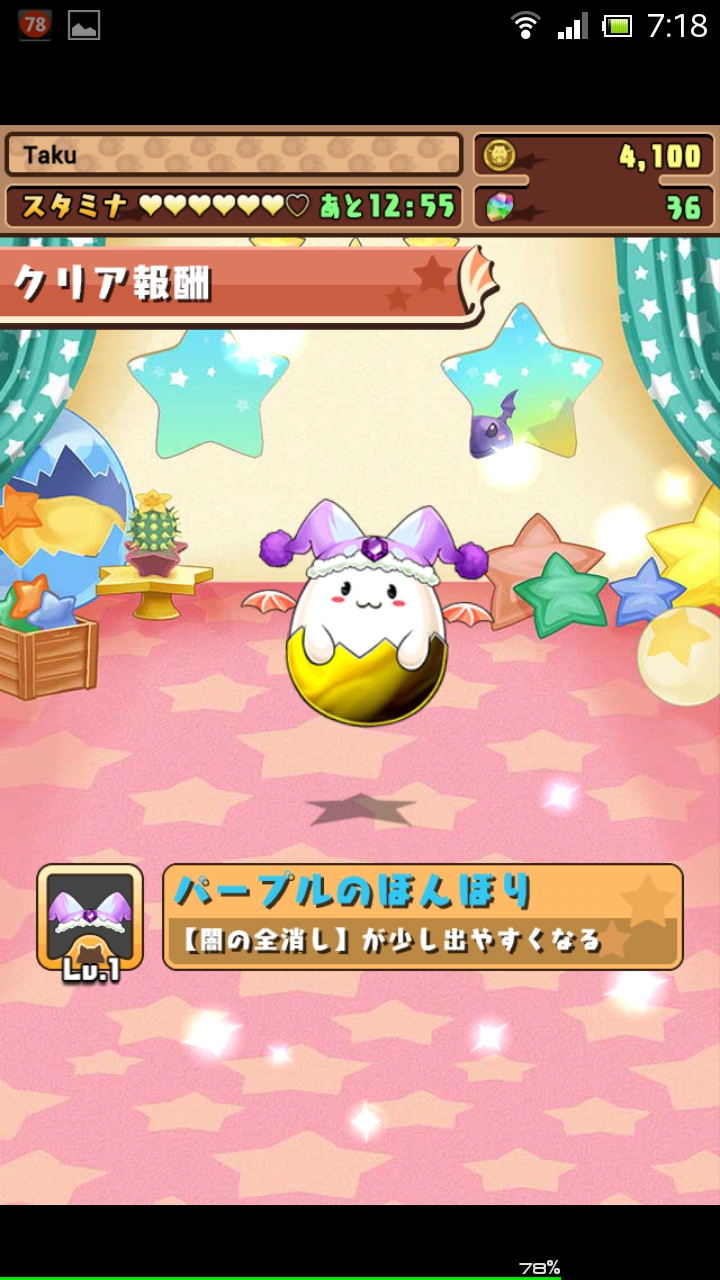Open the rainbow stone balance showing 36
The image size is (720, 1280).
tap(594, 207)
